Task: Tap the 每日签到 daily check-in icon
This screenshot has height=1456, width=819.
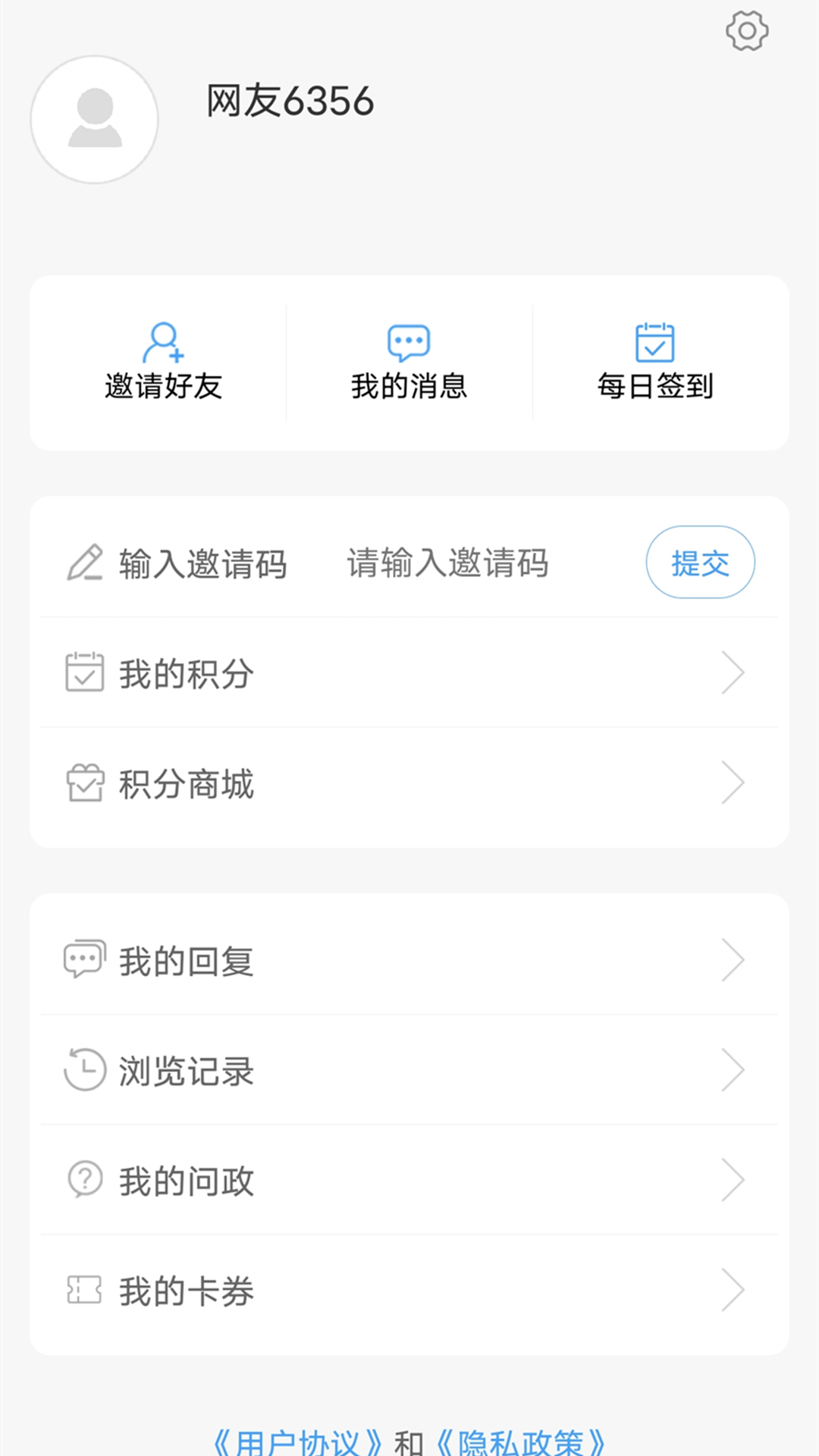Action: (657, 343)
